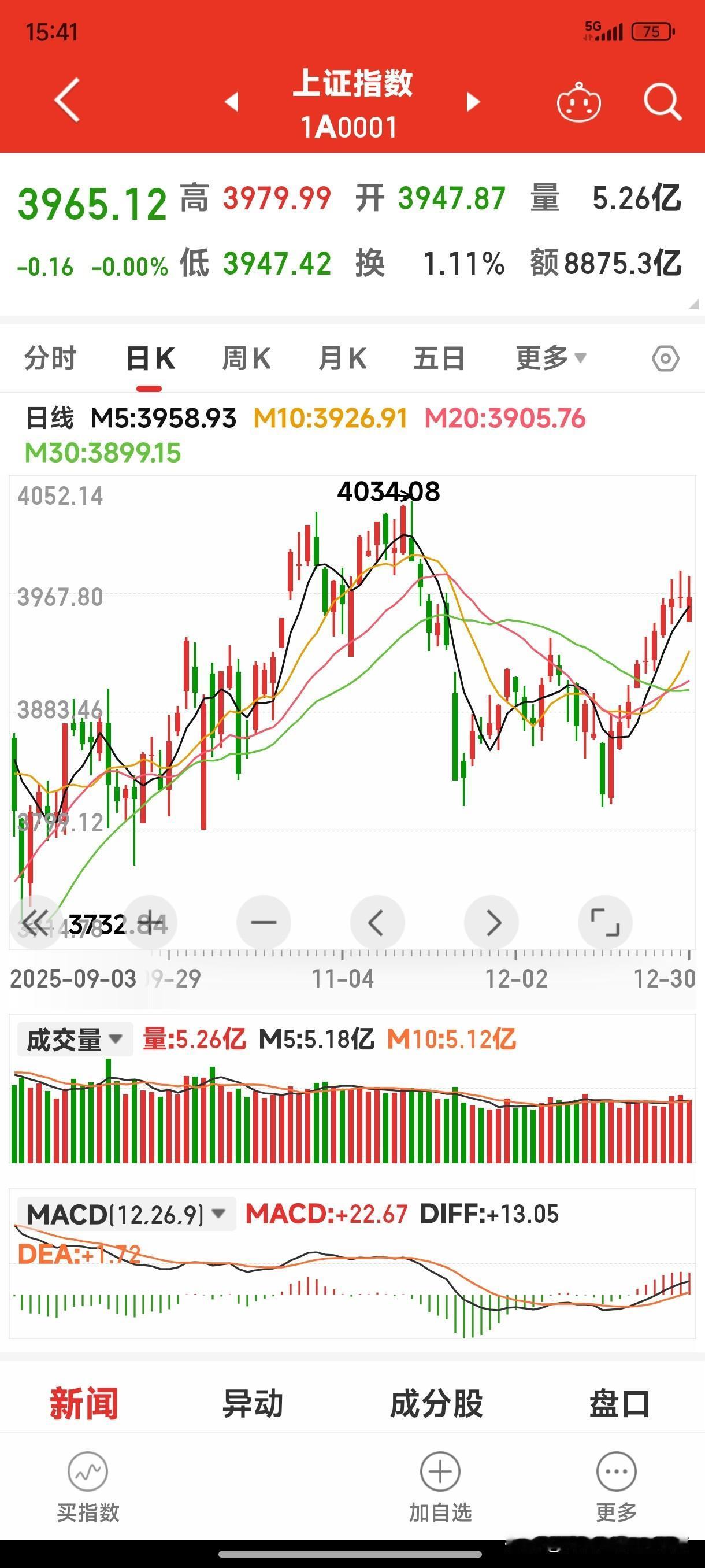Switch to the next index with the right triangle

click(x=473, y=102)
